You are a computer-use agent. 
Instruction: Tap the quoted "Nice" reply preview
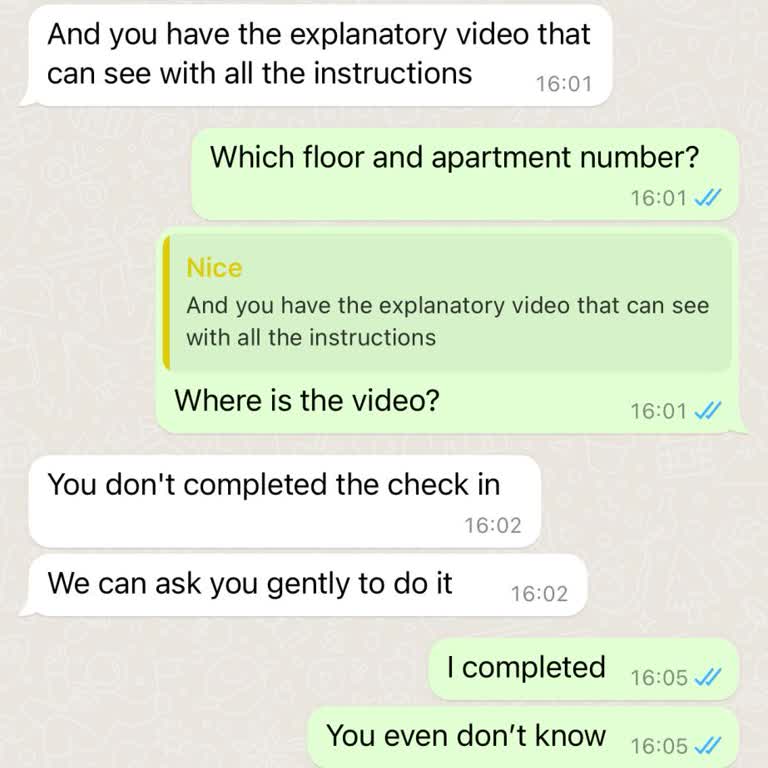click(x=447, y=303)
